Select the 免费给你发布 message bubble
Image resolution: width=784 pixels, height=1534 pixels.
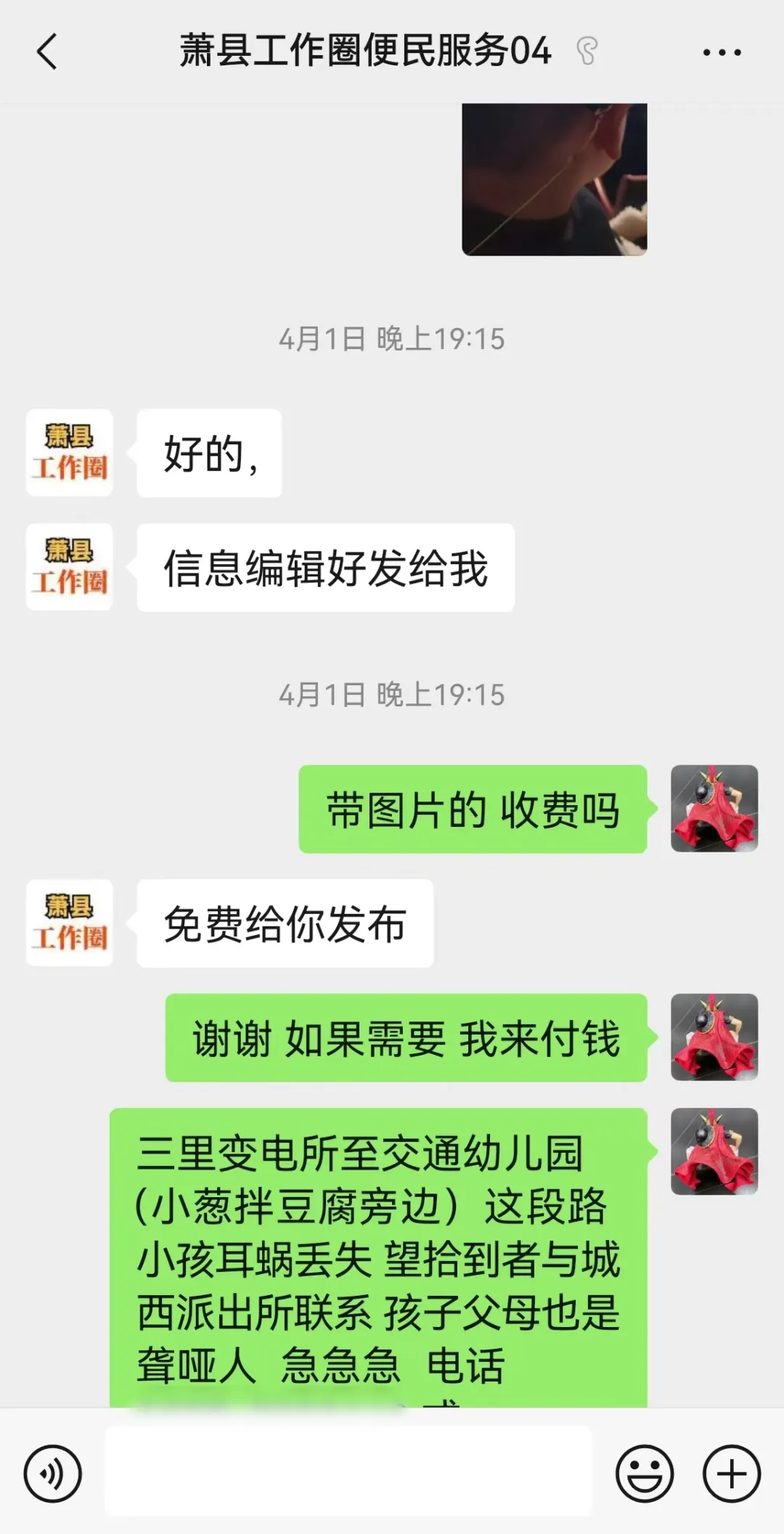(283, 923)
